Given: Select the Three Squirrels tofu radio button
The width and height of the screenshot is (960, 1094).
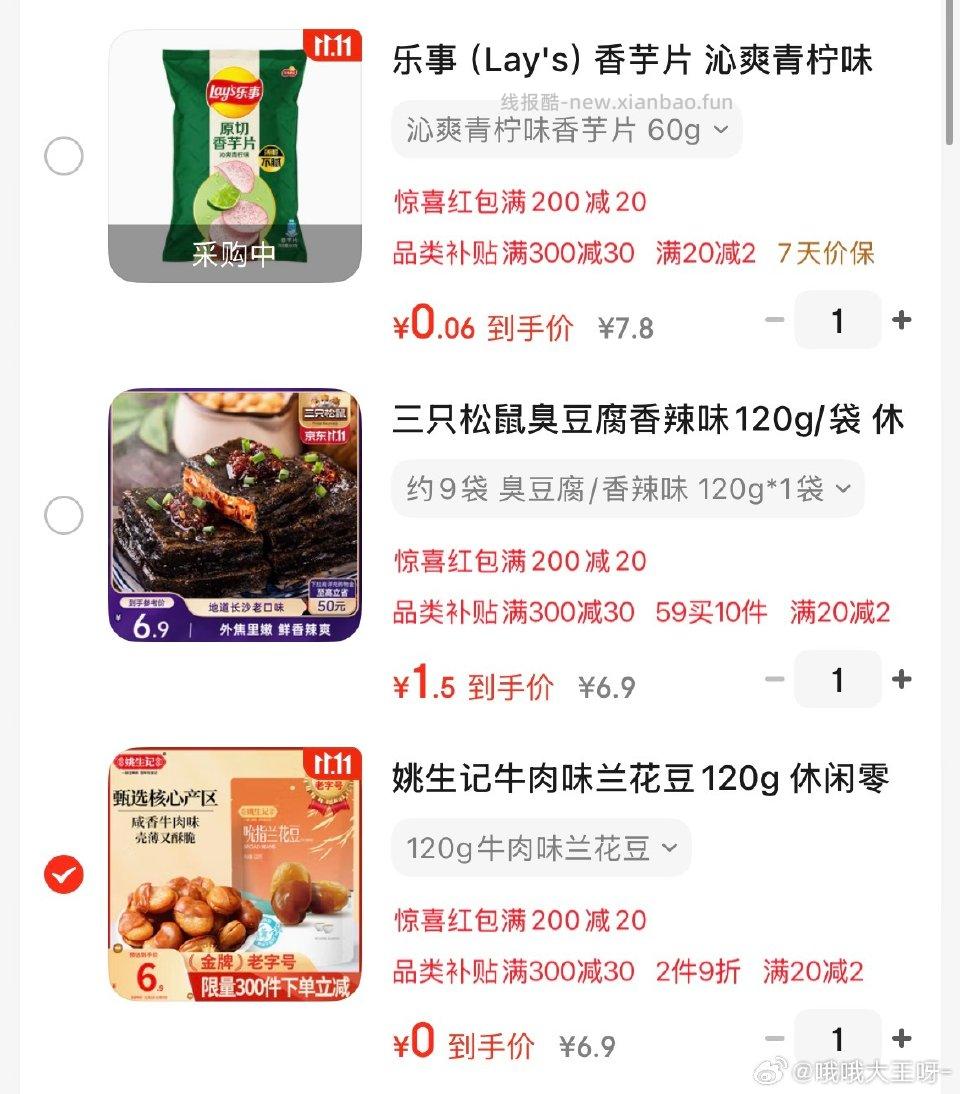Looking at the screenshot, I should pos(64,516).
